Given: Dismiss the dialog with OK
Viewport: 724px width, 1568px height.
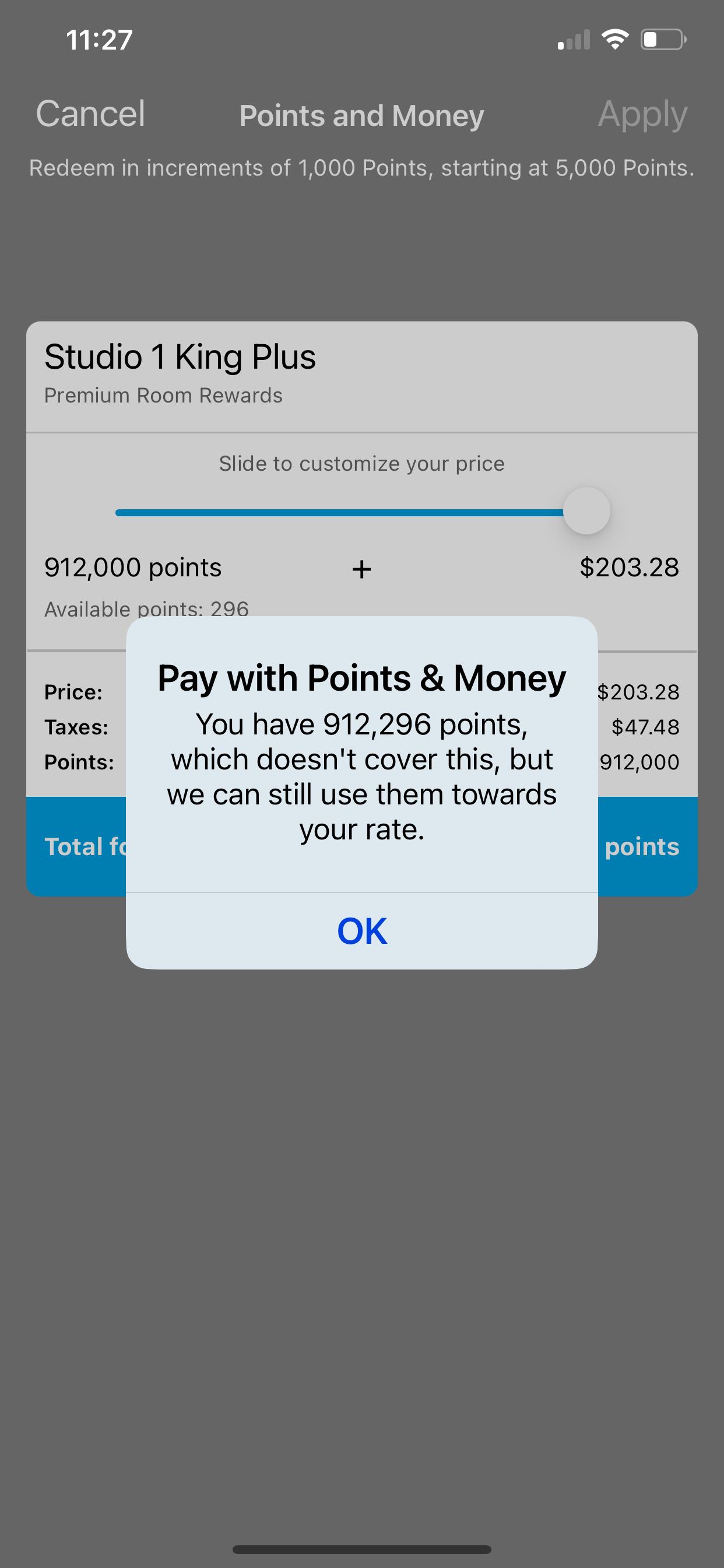Looking at the screenshot, I should [x=362, y=930].
